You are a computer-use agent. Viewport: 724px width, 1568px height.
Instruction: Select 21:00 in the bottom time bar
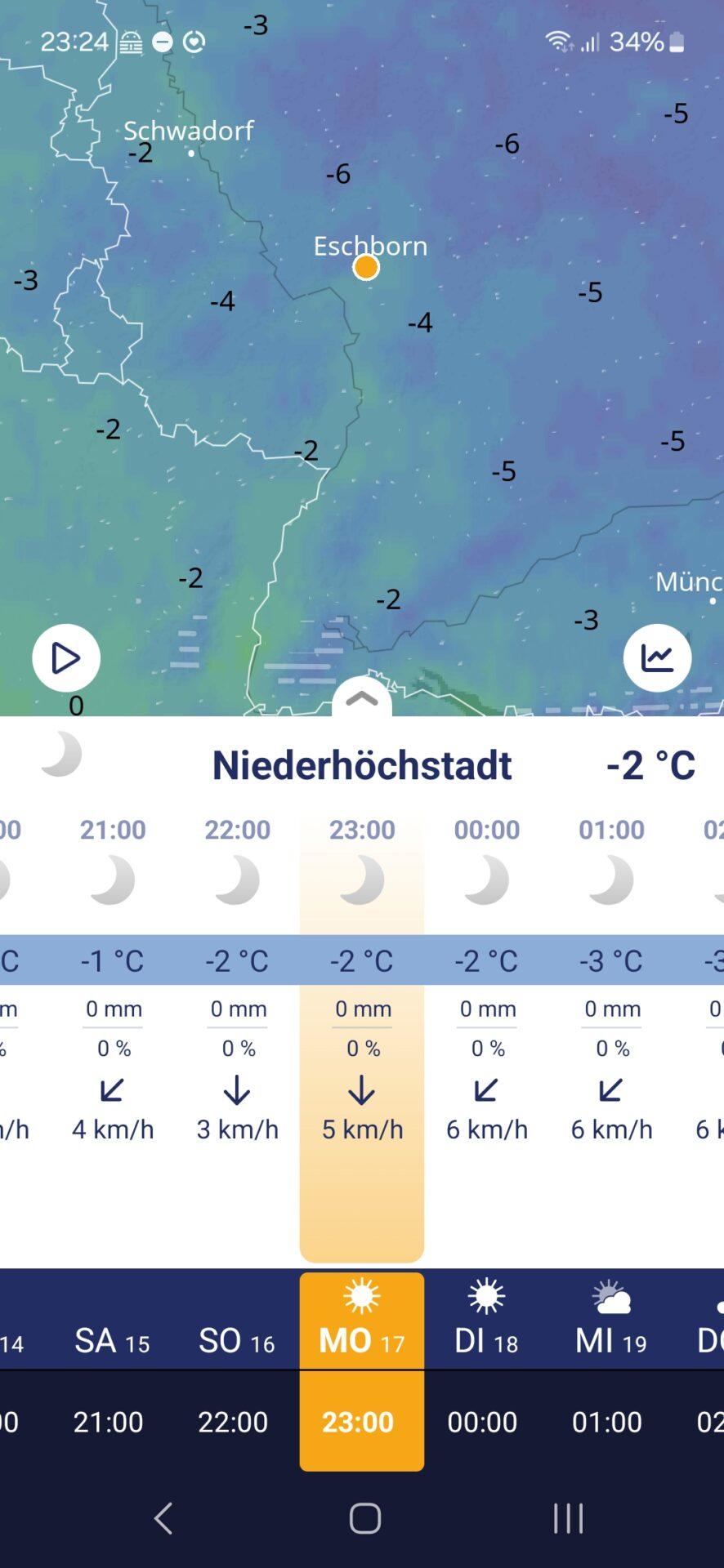[109, 1422]
